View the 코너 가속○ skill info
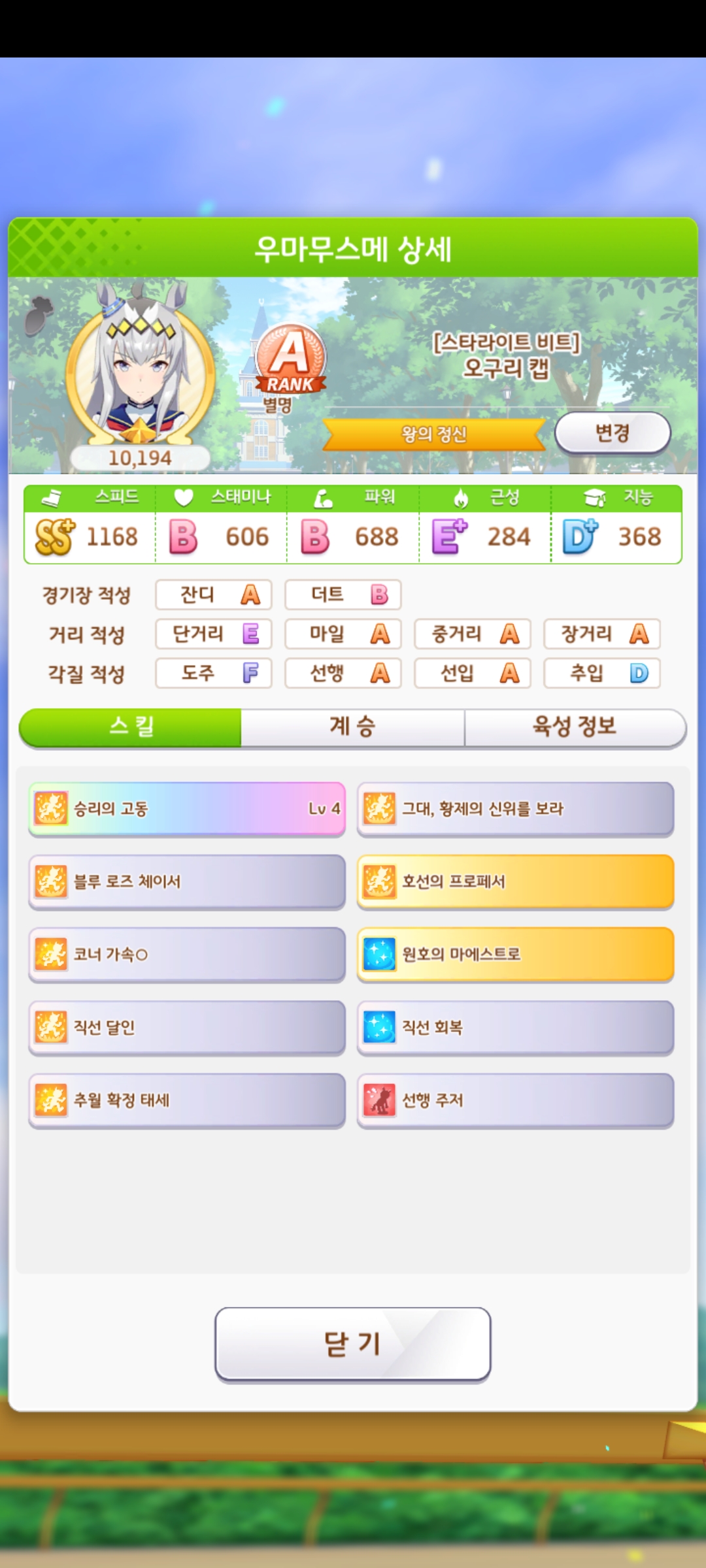This screenshot has height=1568, width=706. pos(187,955)
